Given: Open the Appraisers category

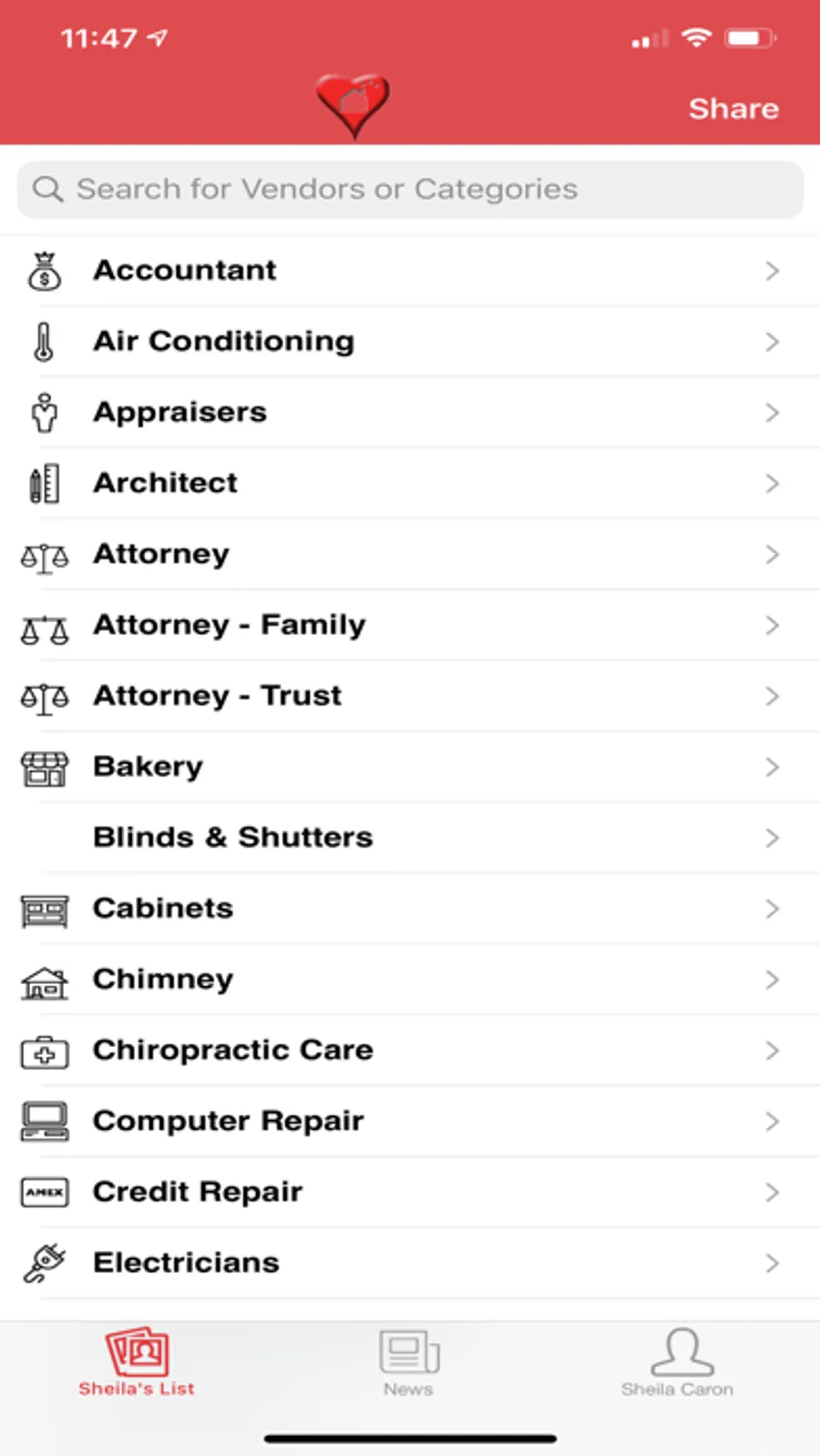Looking at the screenshot, I should (x=410, y=413).
